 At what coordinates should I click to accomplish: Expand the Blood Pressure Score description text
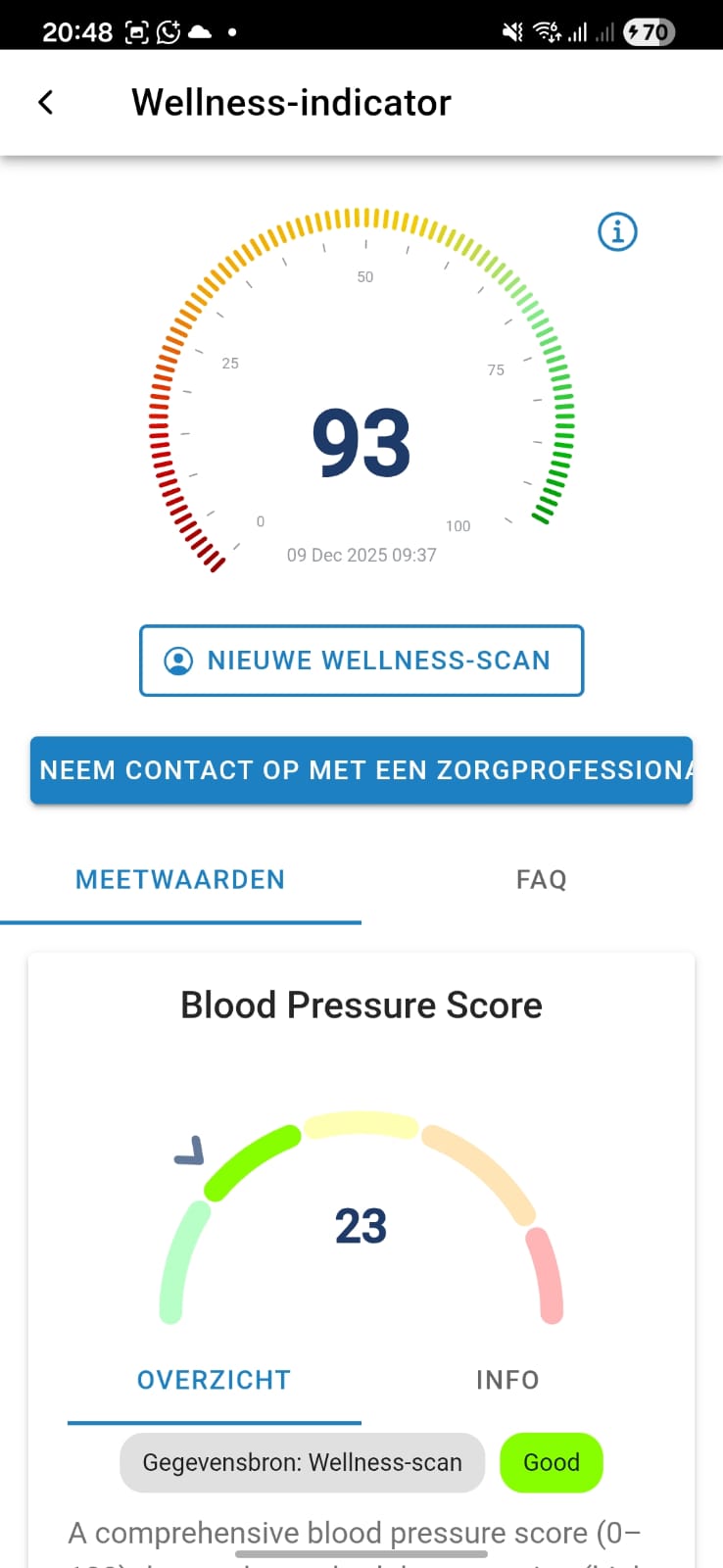coord(361,1533)
